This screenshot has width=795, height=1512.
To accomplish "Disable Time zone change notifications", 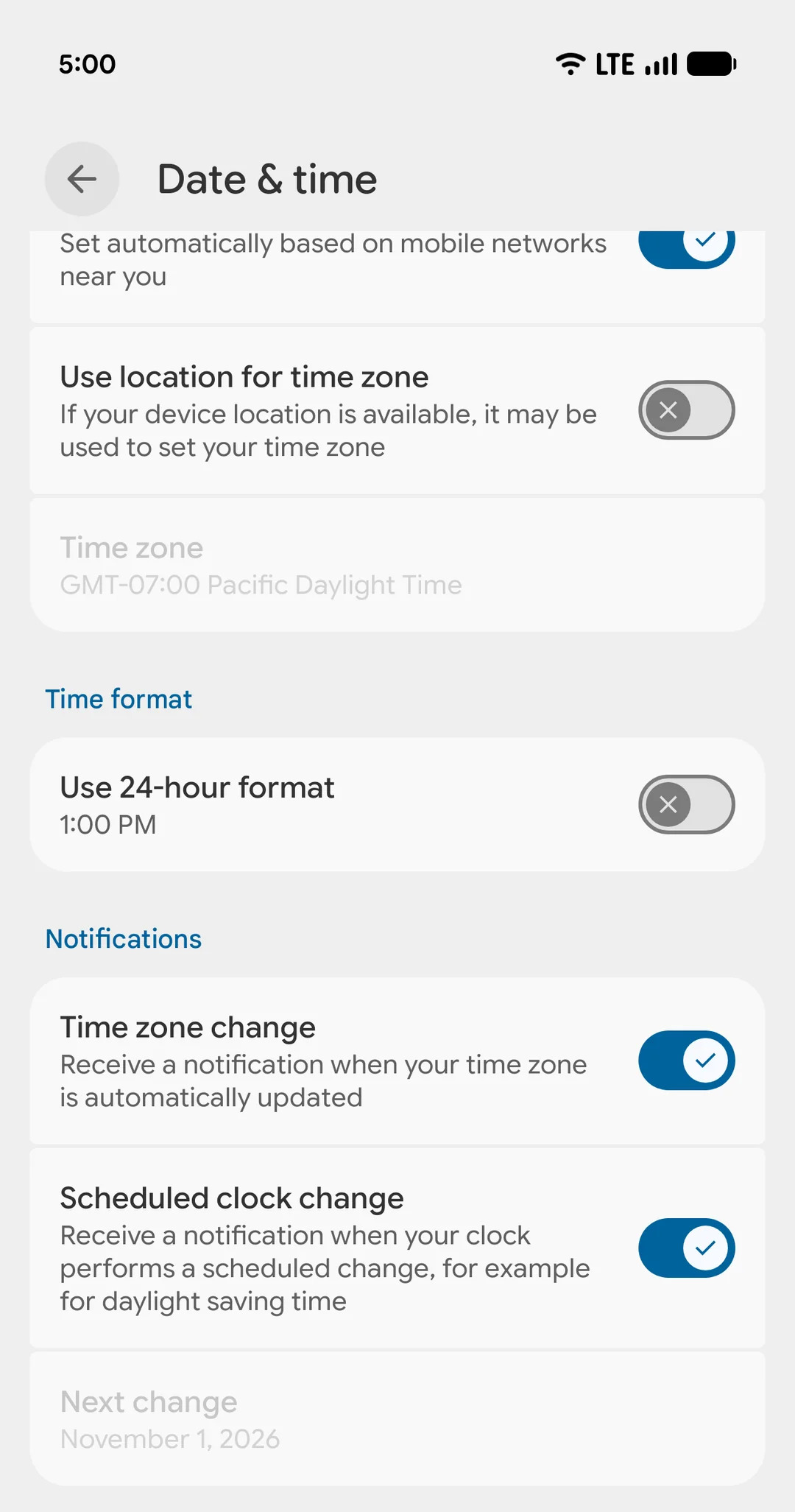I will coord(686,1061).
